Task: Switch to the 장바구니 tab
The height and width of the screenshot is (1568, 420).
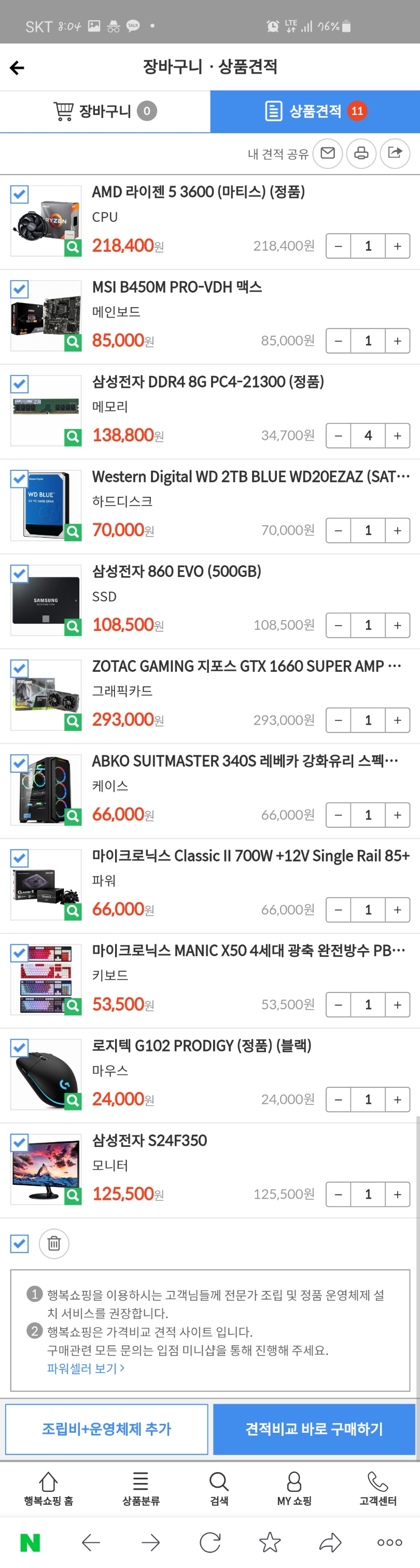Action: [105, 111]
